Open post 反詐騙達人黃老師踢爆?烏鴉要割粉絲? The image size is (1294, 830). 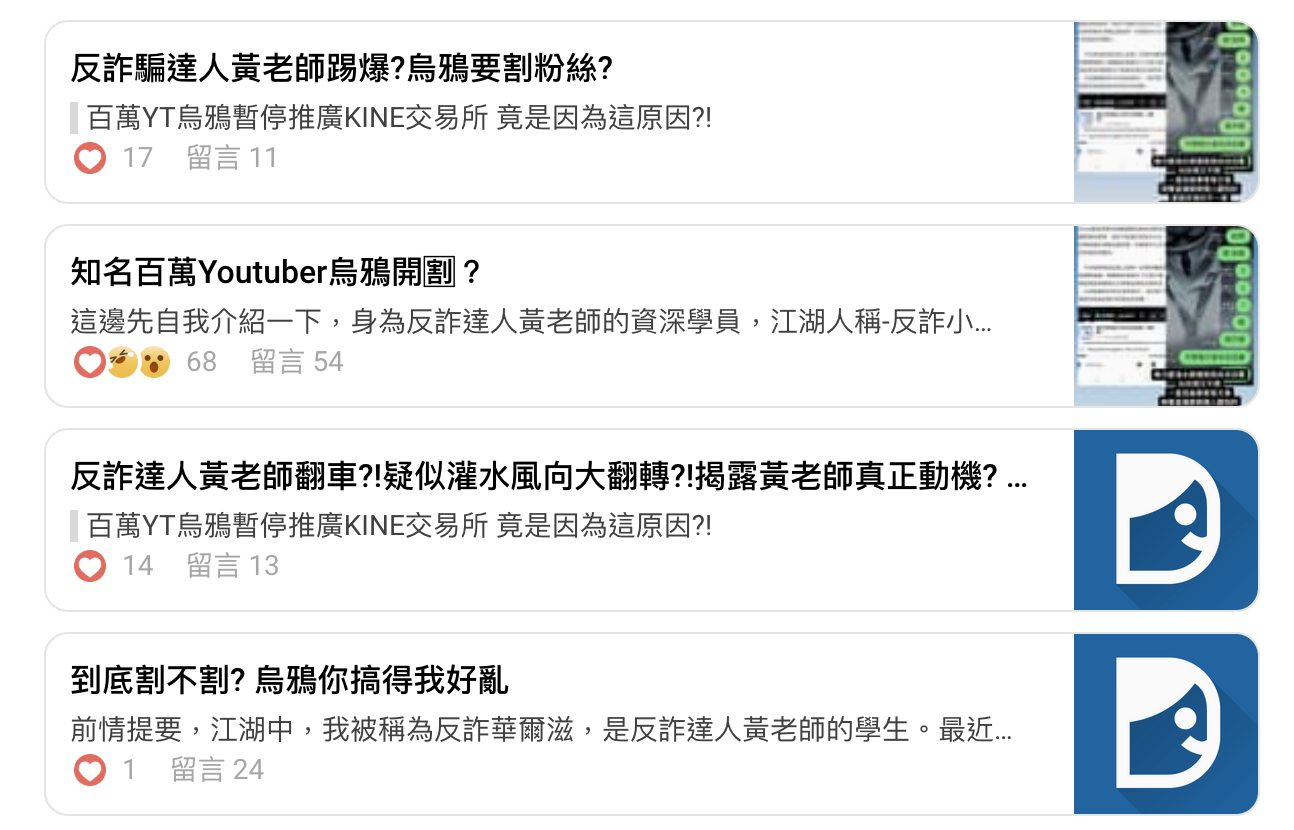[x=341, y=70]
